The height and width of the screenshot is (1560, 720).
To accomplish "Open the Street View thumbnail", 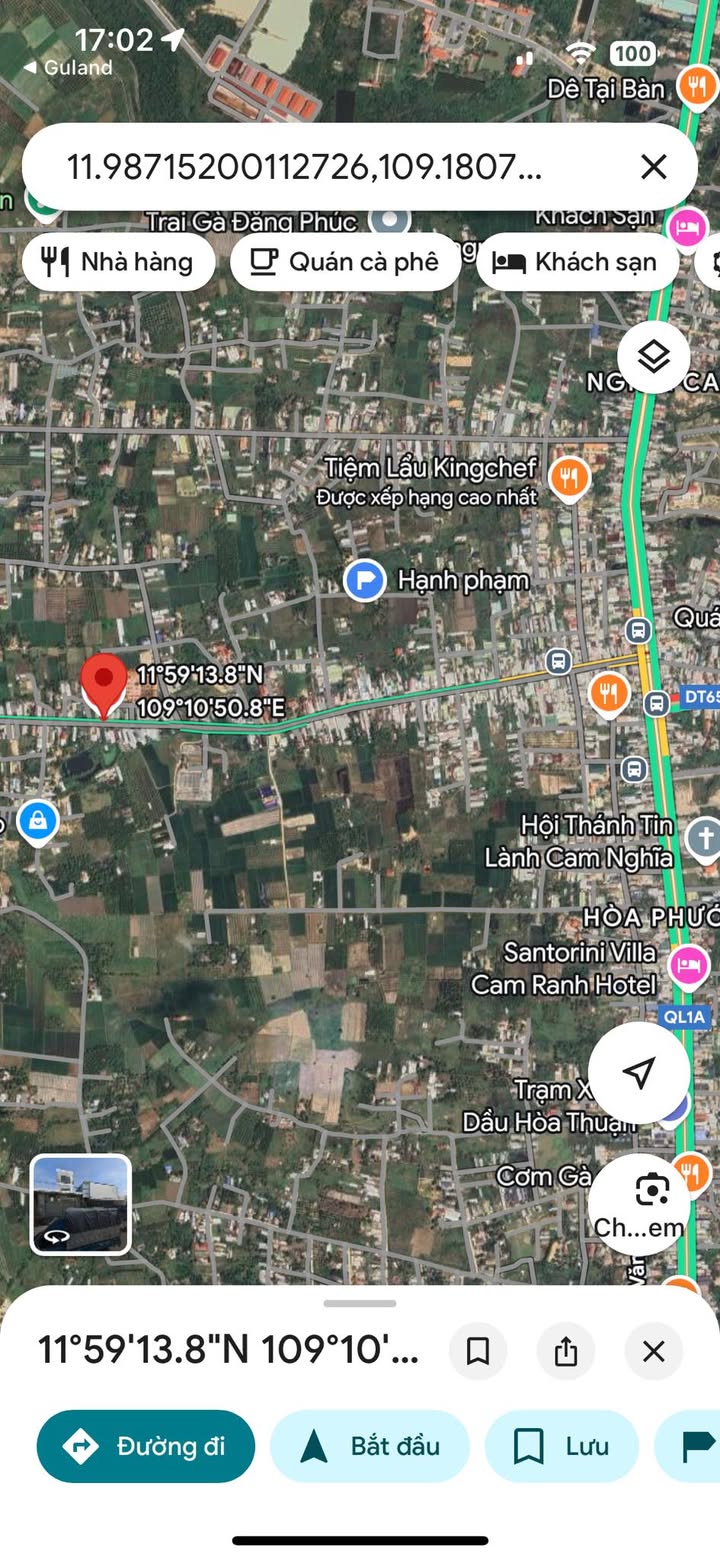I will (x=81, y=1205).
